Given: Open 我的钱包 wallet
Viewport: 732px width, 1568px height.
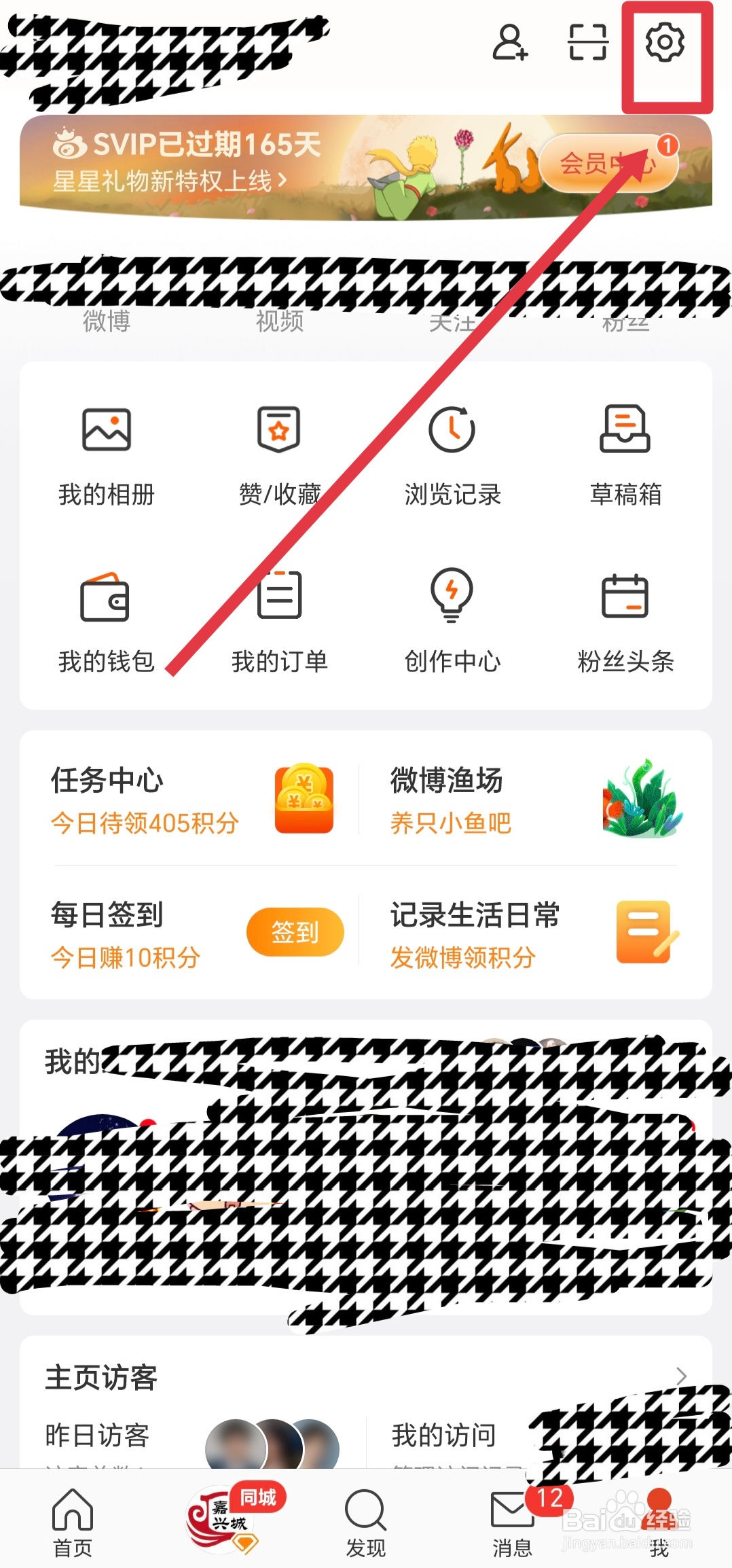Looking at the screenshot, I should pos(107,618).
